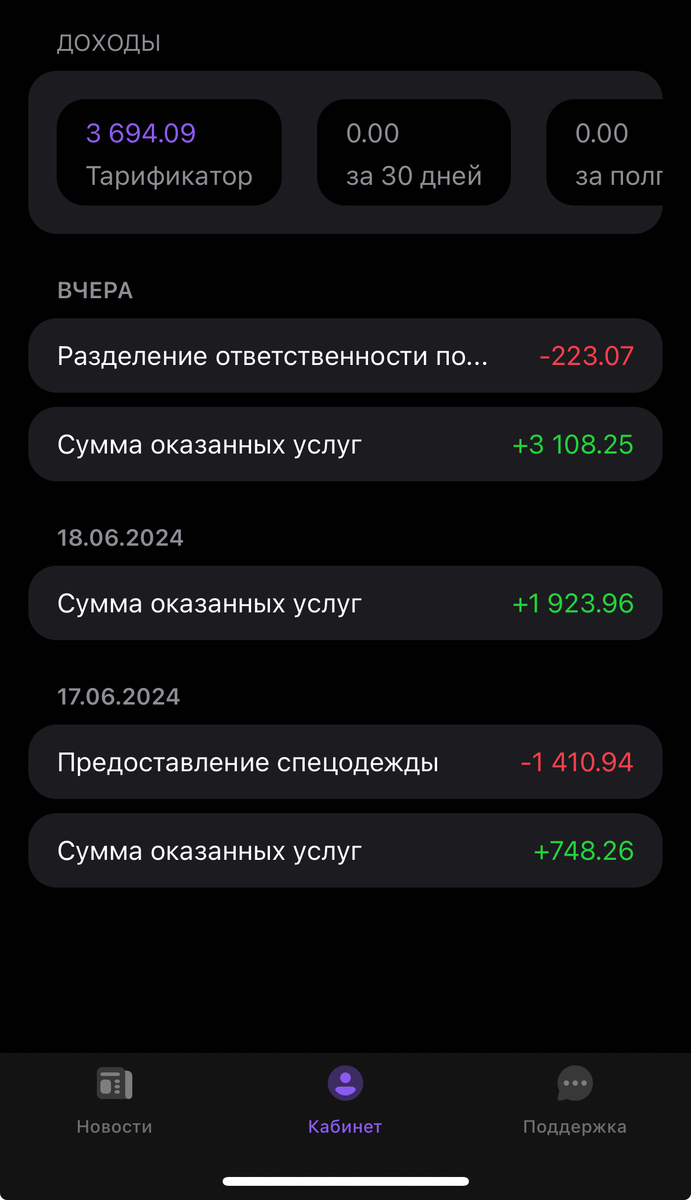691x1200 pixels.
Task: View the +748.26 Сумма оказанных услуг entry
Action: (x=345, y=850)
